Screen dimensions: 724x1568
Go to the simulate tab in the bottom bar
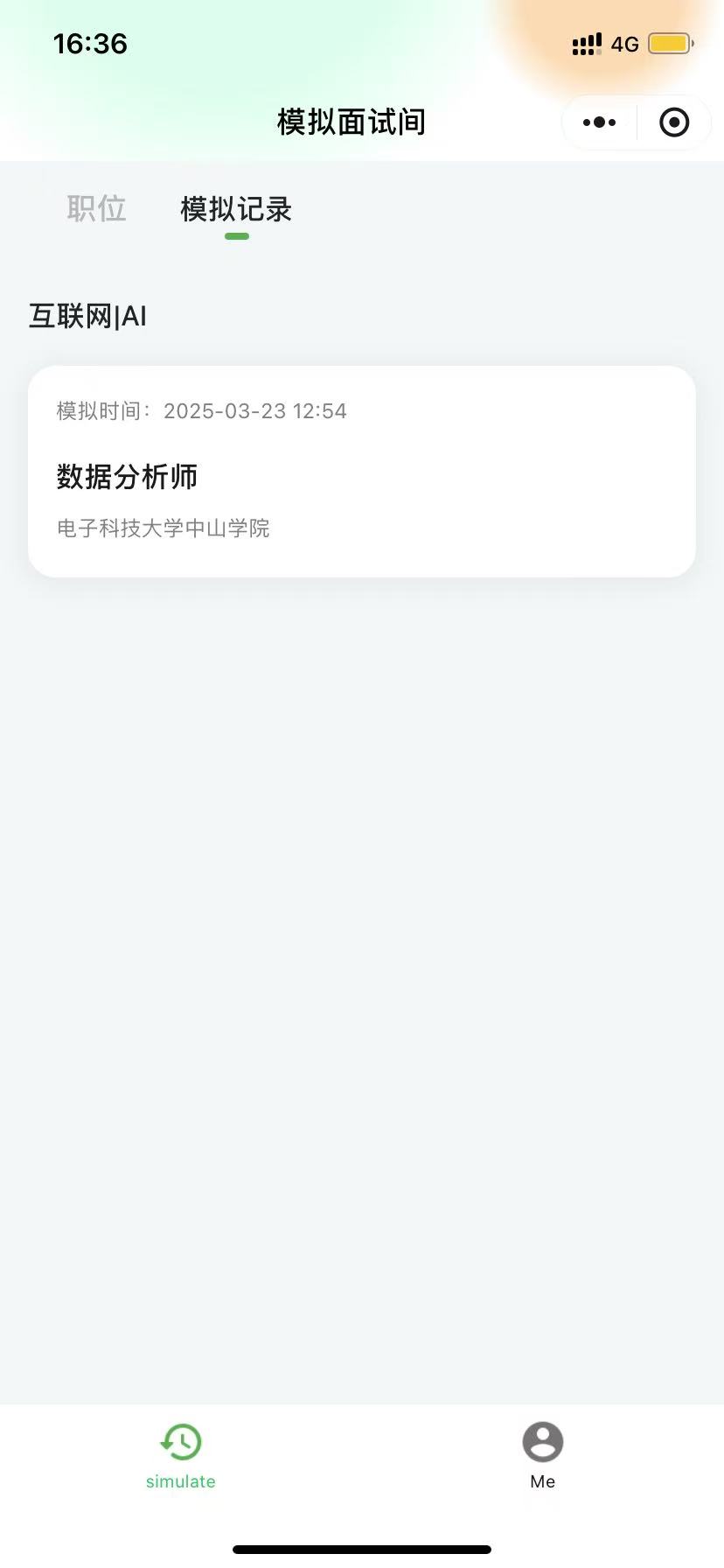click(x=181, y=1457)
